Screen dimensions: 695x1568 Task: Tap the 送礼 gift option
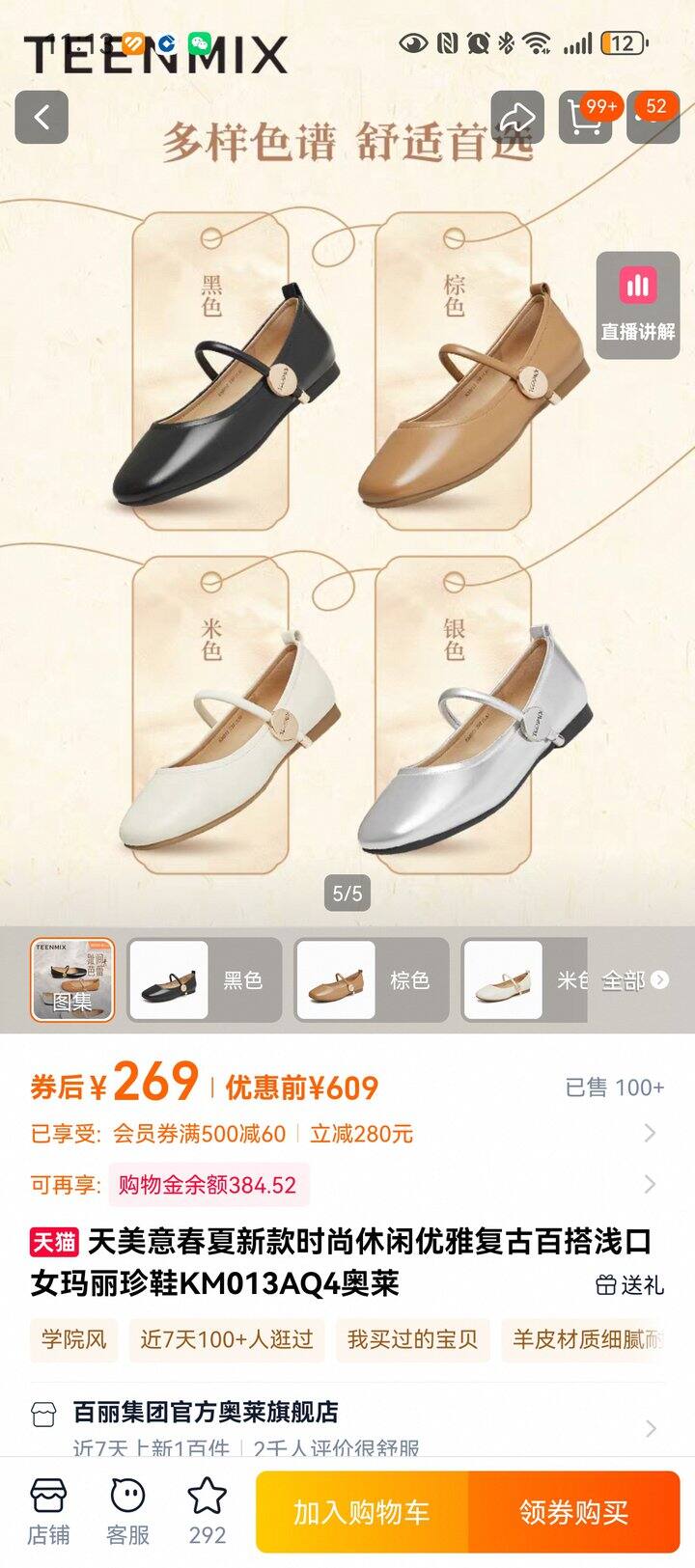coord(630,1284)
